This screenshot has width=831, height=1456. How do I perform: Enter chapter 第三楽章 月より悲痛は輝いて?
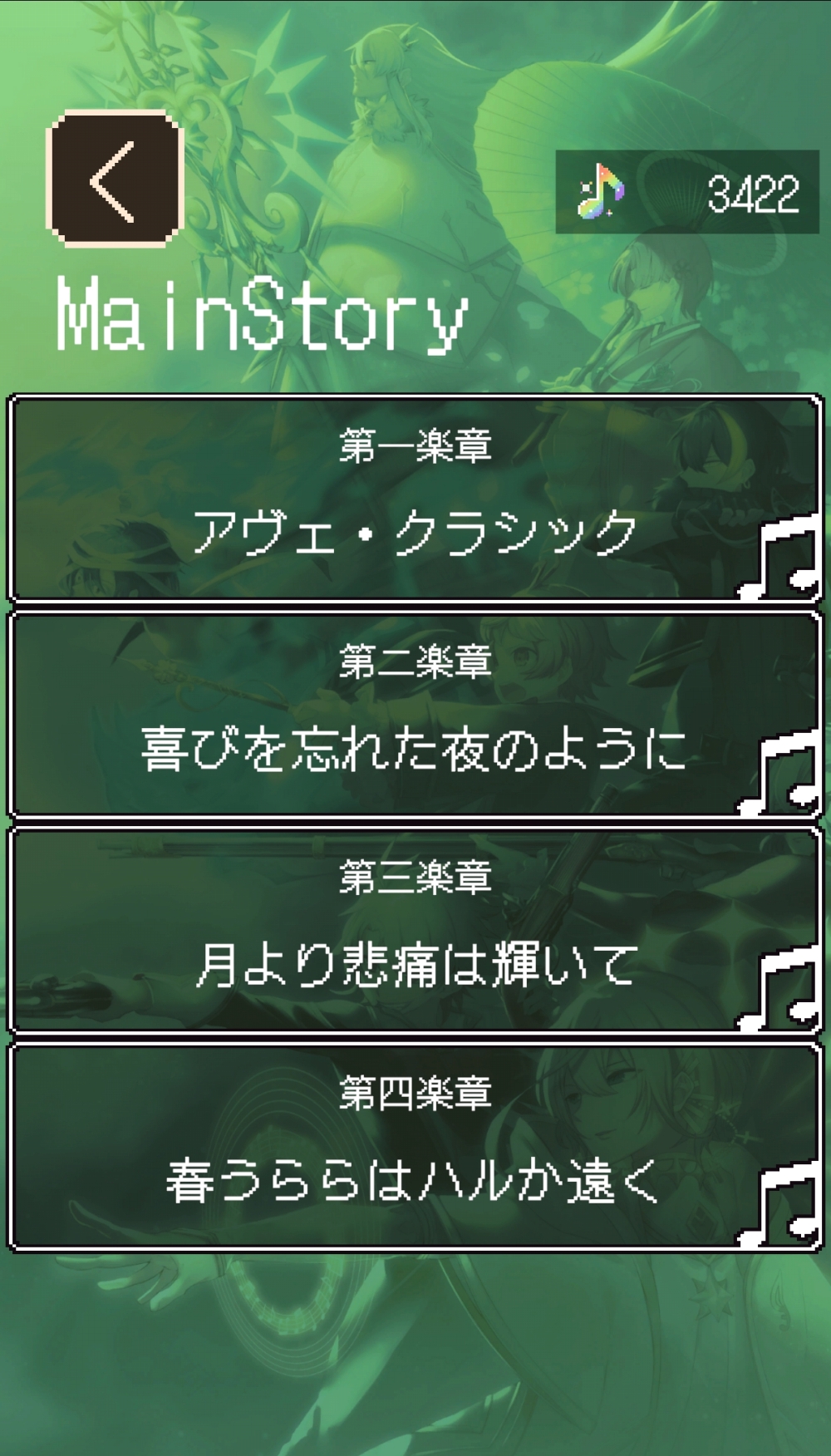point(415,931)
